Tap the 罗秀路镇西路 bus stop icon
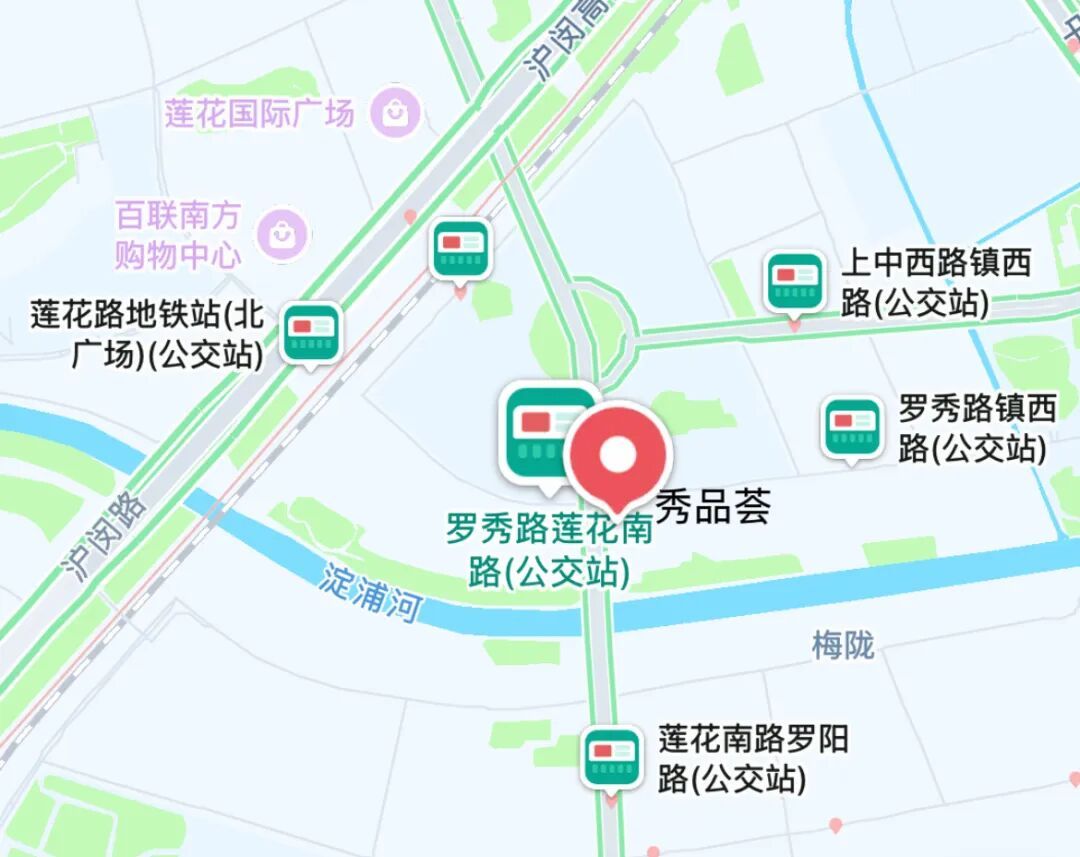 tap(852, 428)
